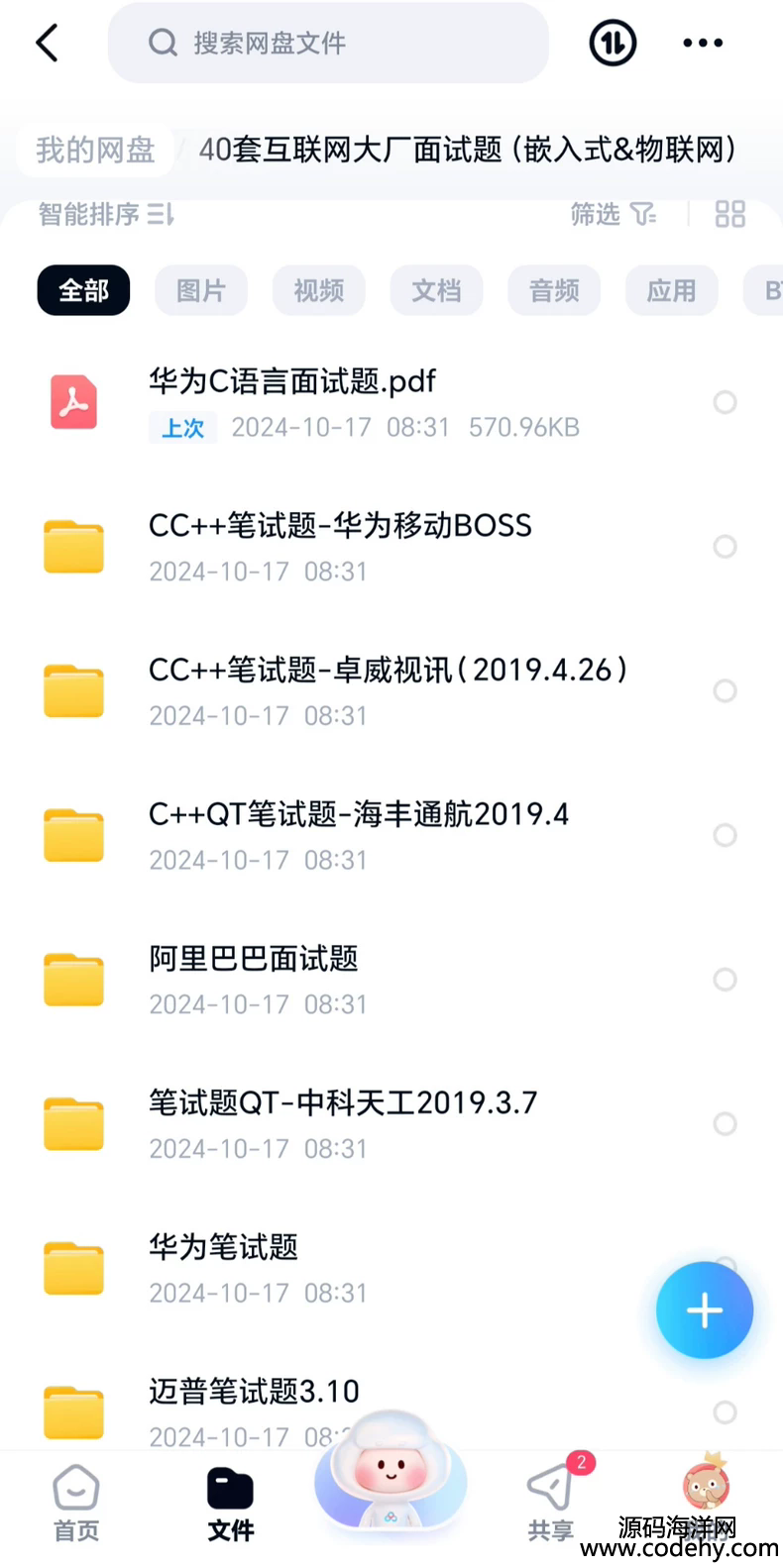Select the 图片 filter chip
The width and height of the screenshot is (783, 1568).
tap(201, 290)
